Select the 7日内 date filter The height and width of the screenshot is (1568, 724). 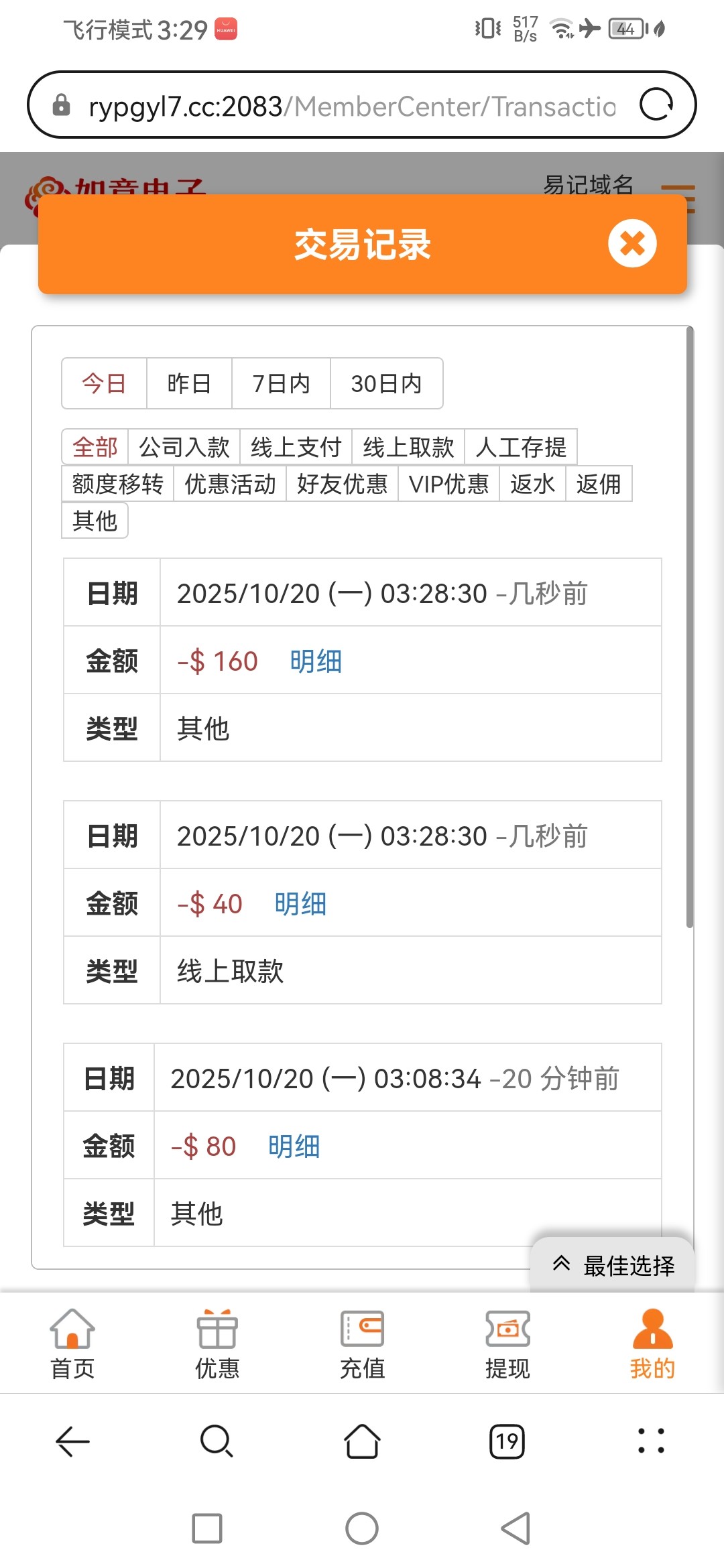(x=281, y=383)
